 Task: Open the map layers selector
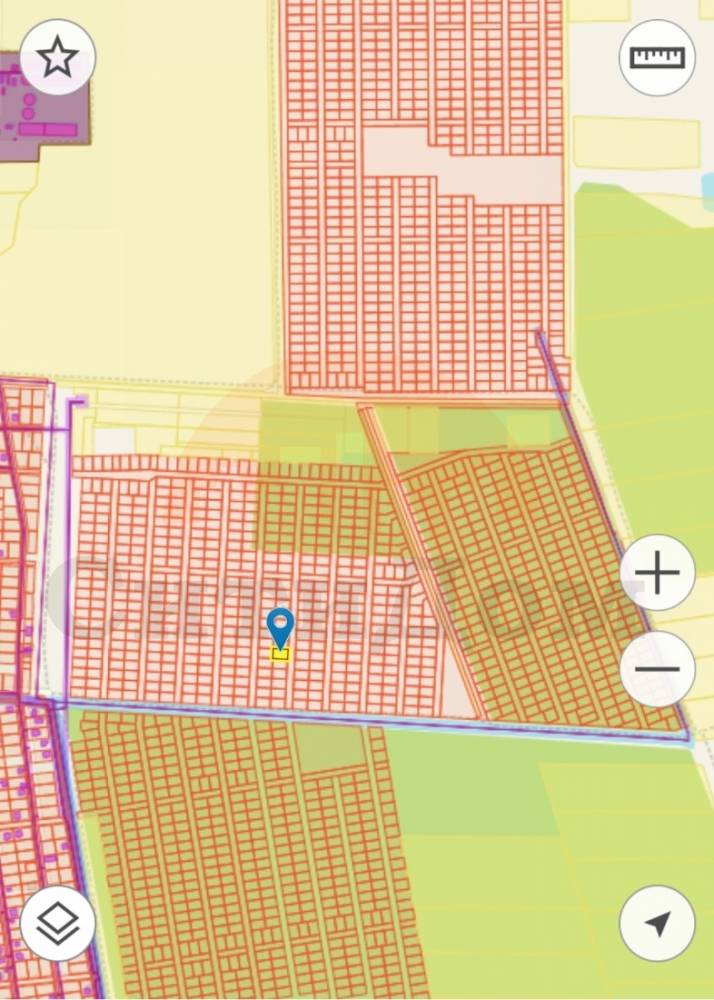(x=58, y=923)
